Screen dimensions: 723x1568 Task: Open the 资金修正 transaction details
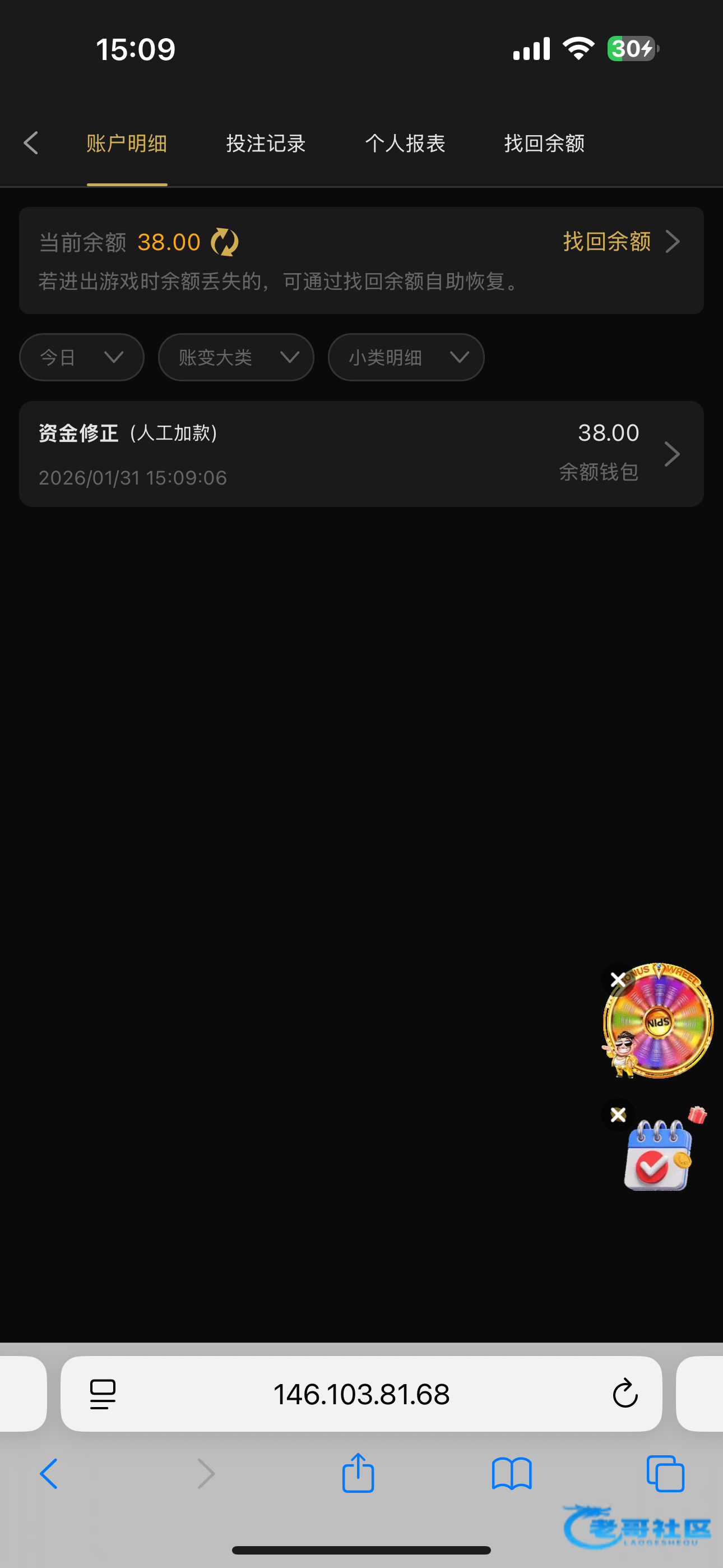(361, 454)
